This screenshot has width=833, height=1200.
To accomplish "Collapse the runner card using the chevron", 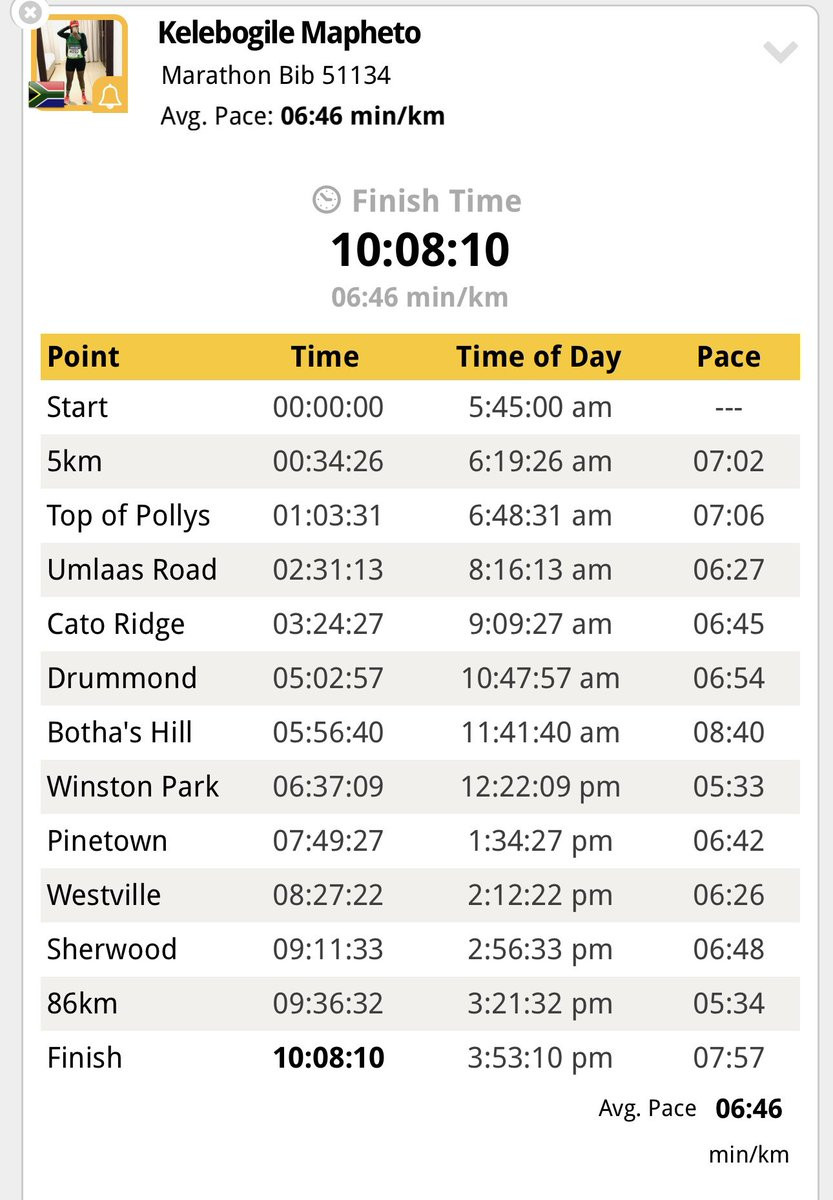I will point(780,52).
